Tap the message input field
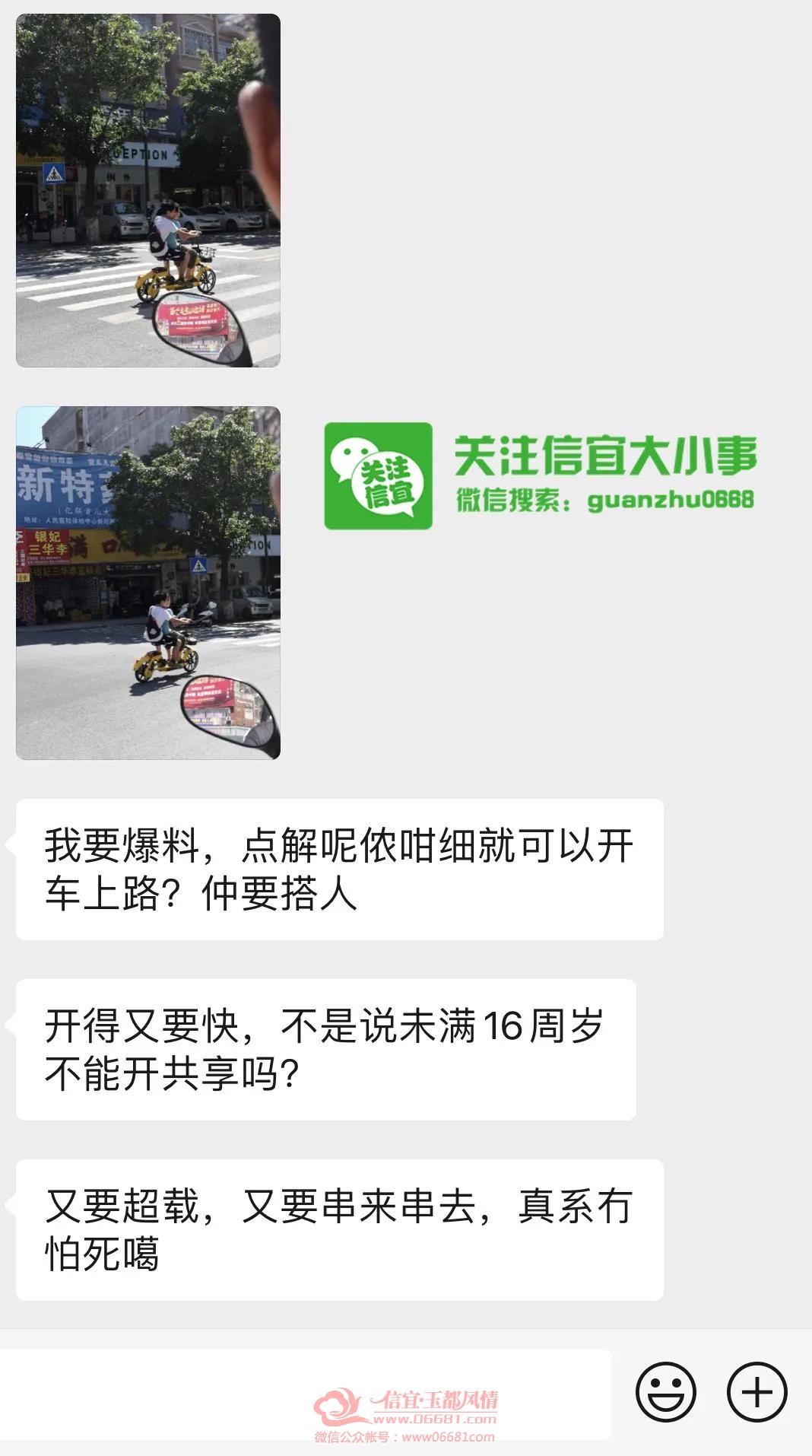Image resolution: width=812 pixels, height=1456 pixels. [305, 1394]
